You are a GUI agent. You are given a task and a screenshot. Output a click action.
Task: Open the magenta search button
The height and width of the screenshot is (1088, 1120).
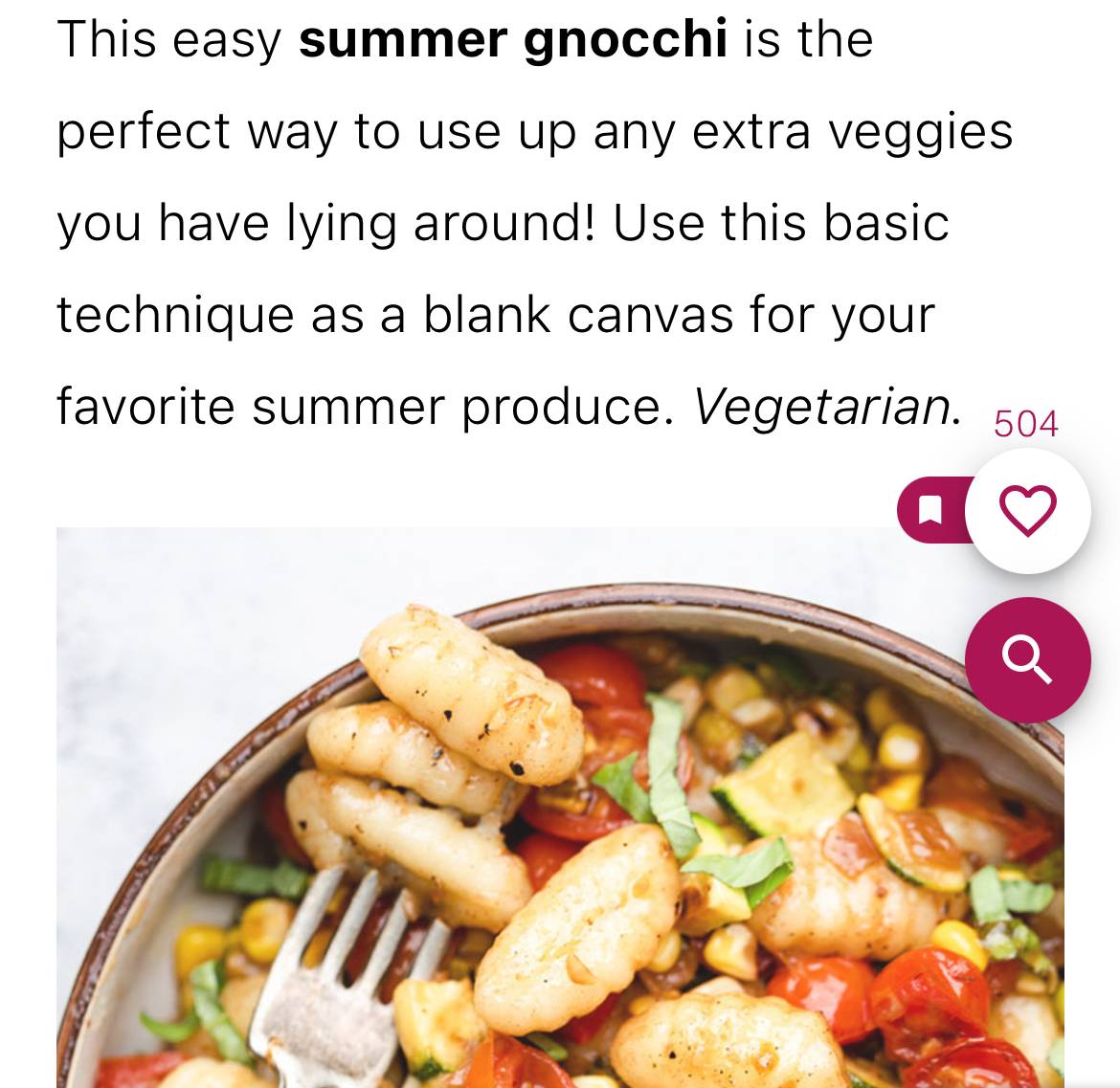coord(1027,659)
